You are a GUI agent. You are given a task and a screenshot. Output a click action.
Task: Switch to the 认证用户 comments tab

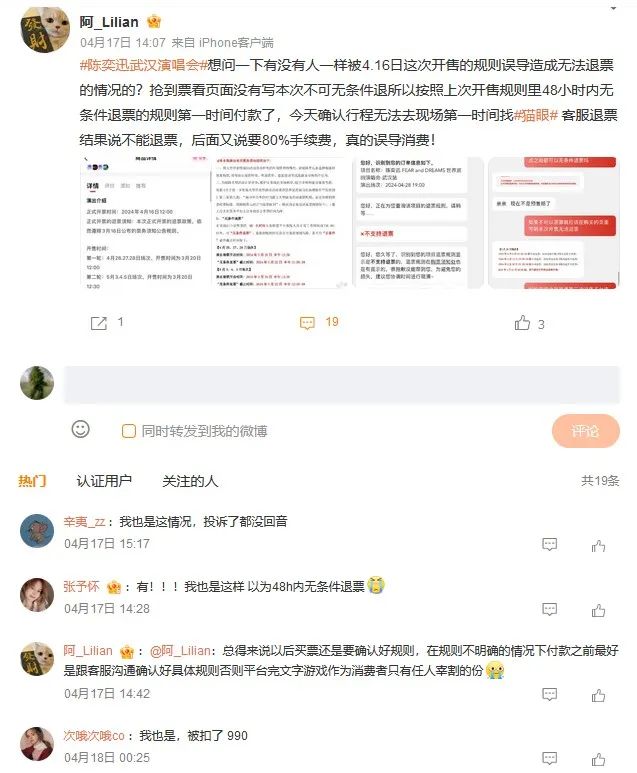coord(104,481)
